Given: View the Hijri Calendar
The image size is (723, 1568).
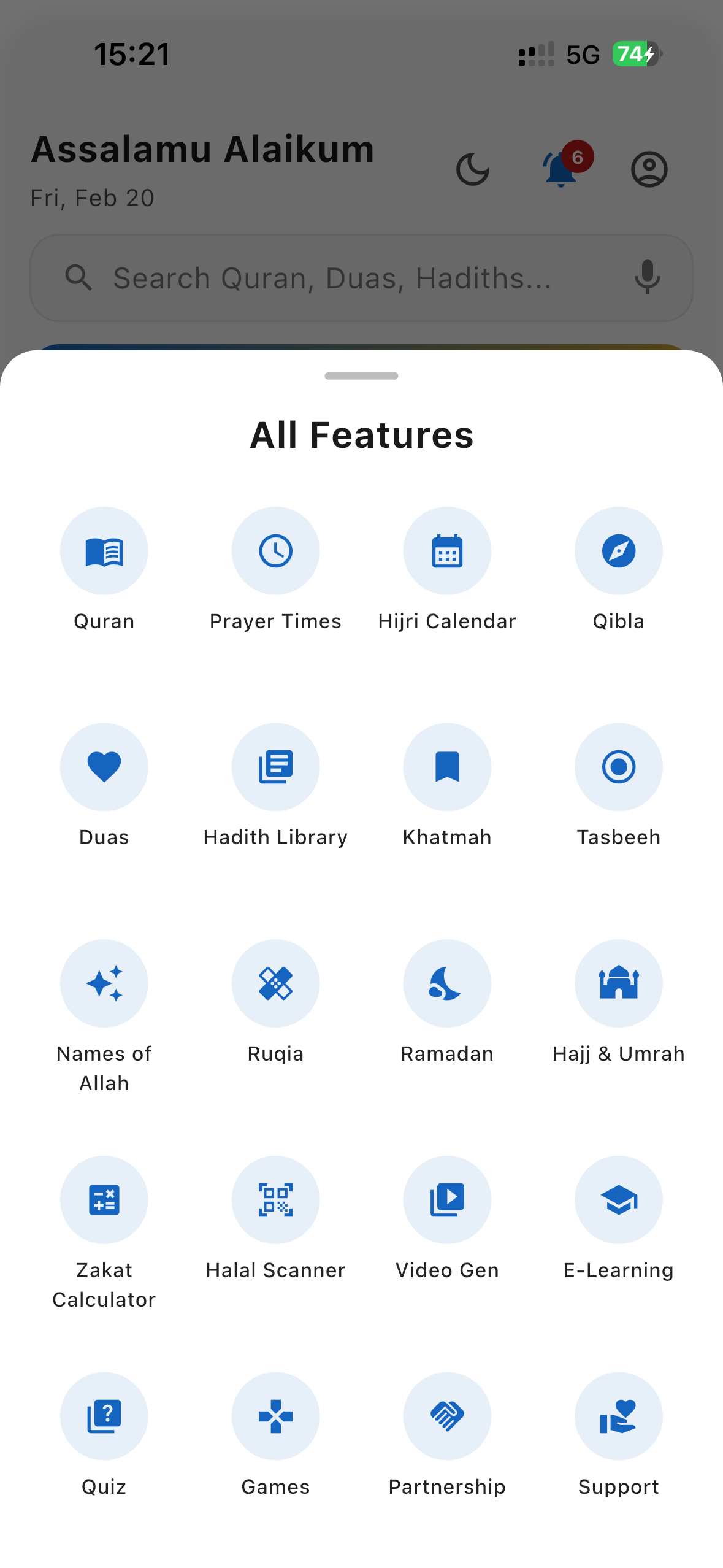Looking at the screenshot, I should pyautogui.click(x=447, y=550).
